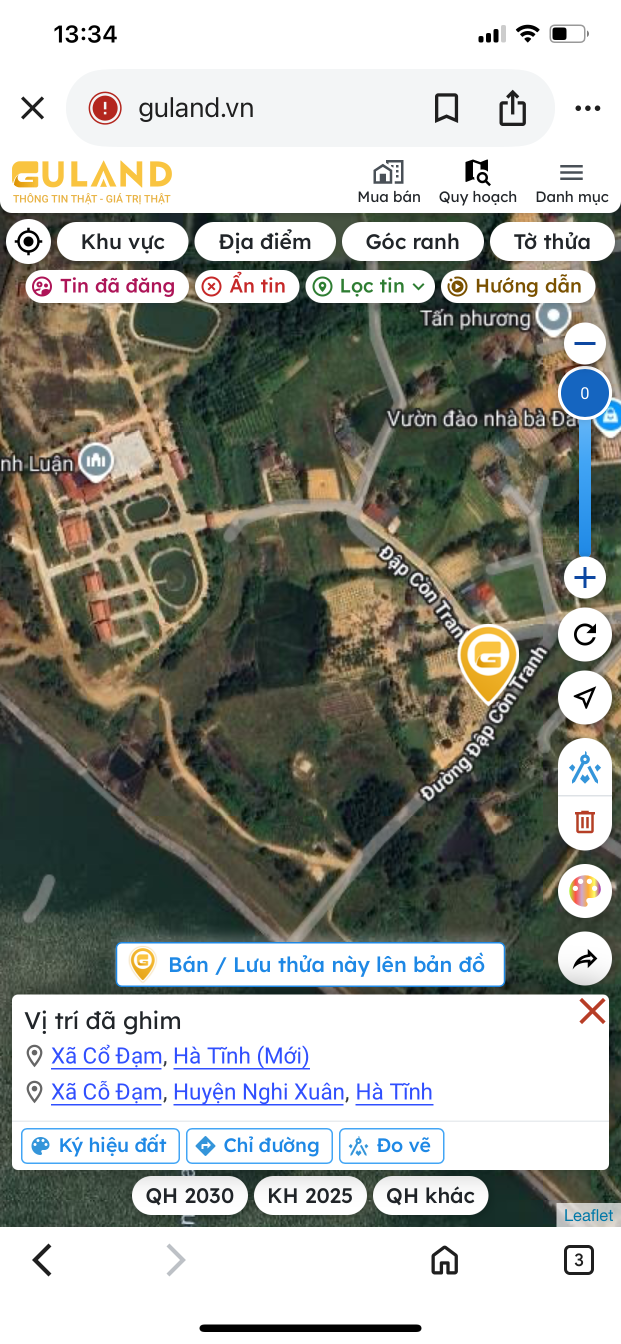This screenshot has width=621, height=1344.
Task: Dismiss the pinned location panel
Action: [592, 1012]
